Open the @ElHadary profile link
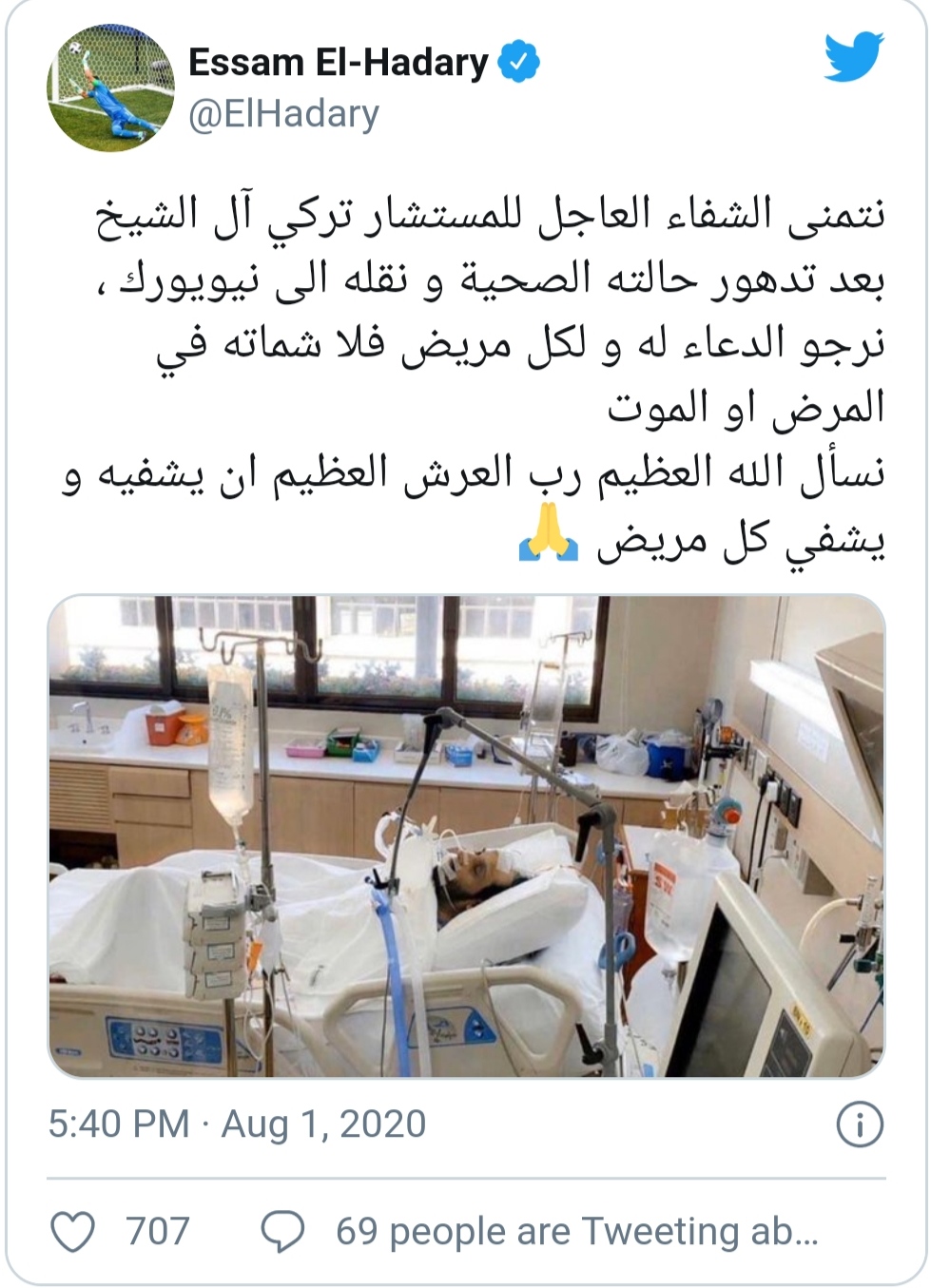931x1288 pixels. pos(283,115)
